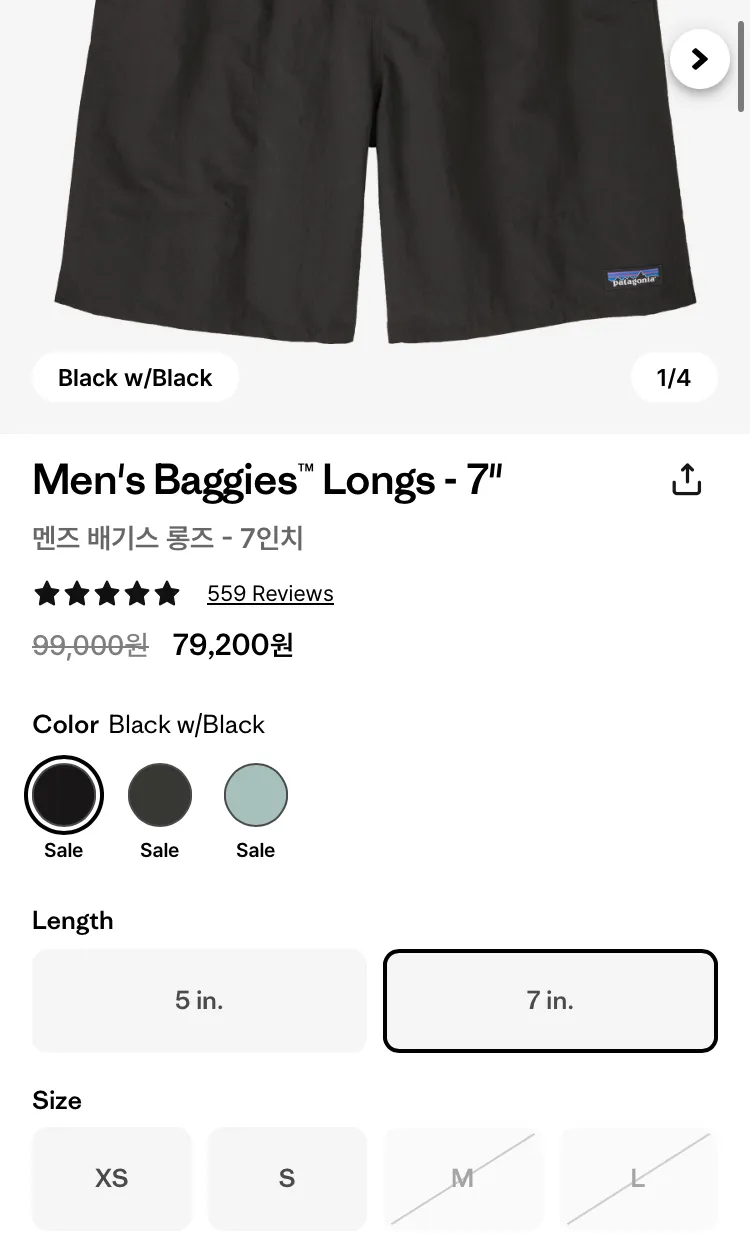Select the Black w/Black color swatch

pyautogui.click(x=64, y=795)
